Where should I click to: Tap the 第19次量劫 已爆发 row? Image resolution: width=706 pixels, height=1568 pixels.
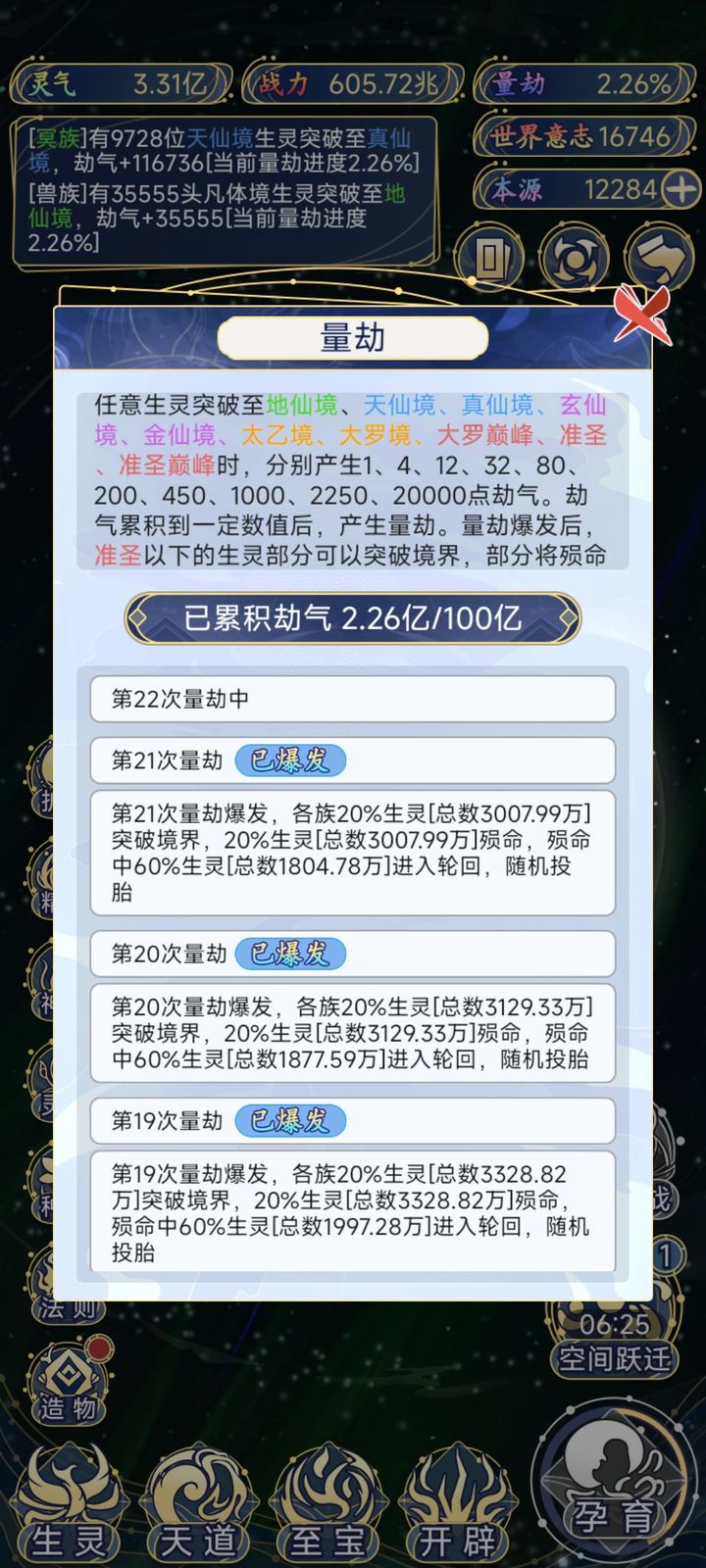tap(353, 1120)
